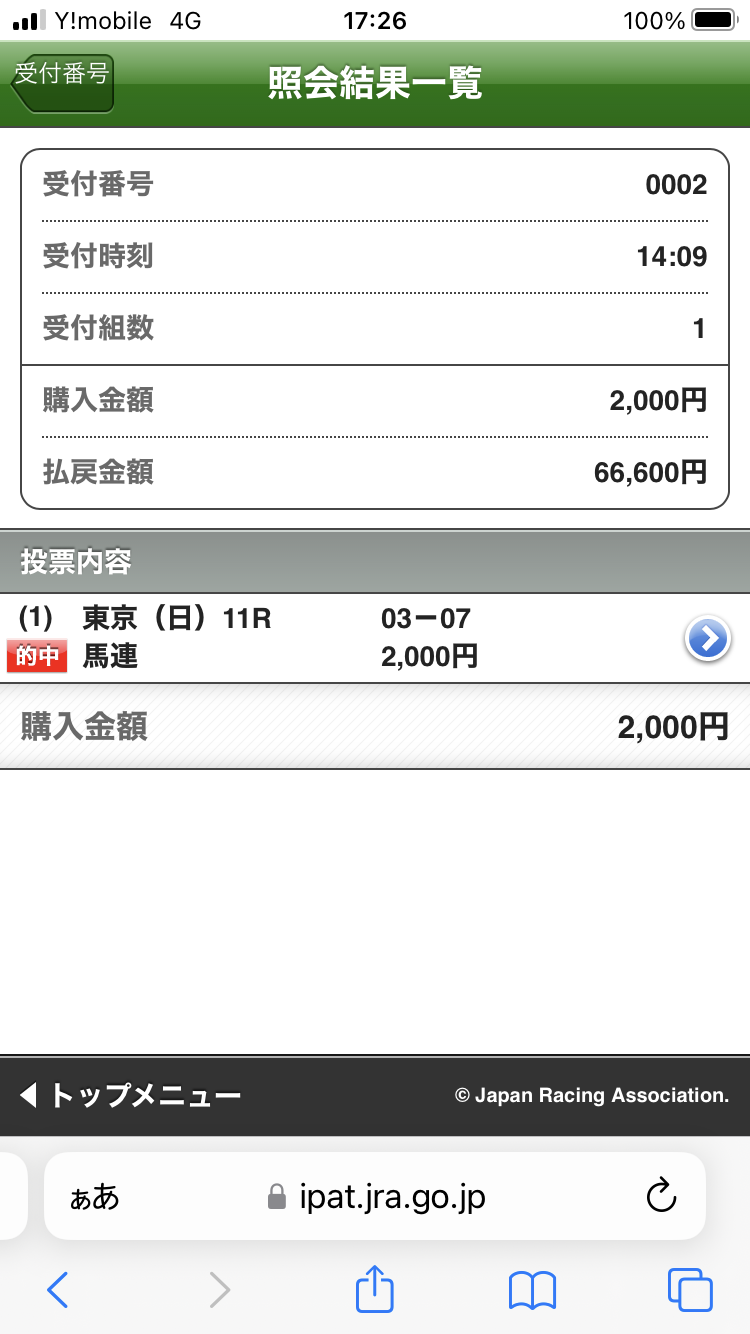Go back to 受付番号 list
Viewport: 750px width, 1334px height.
point(62,83)
